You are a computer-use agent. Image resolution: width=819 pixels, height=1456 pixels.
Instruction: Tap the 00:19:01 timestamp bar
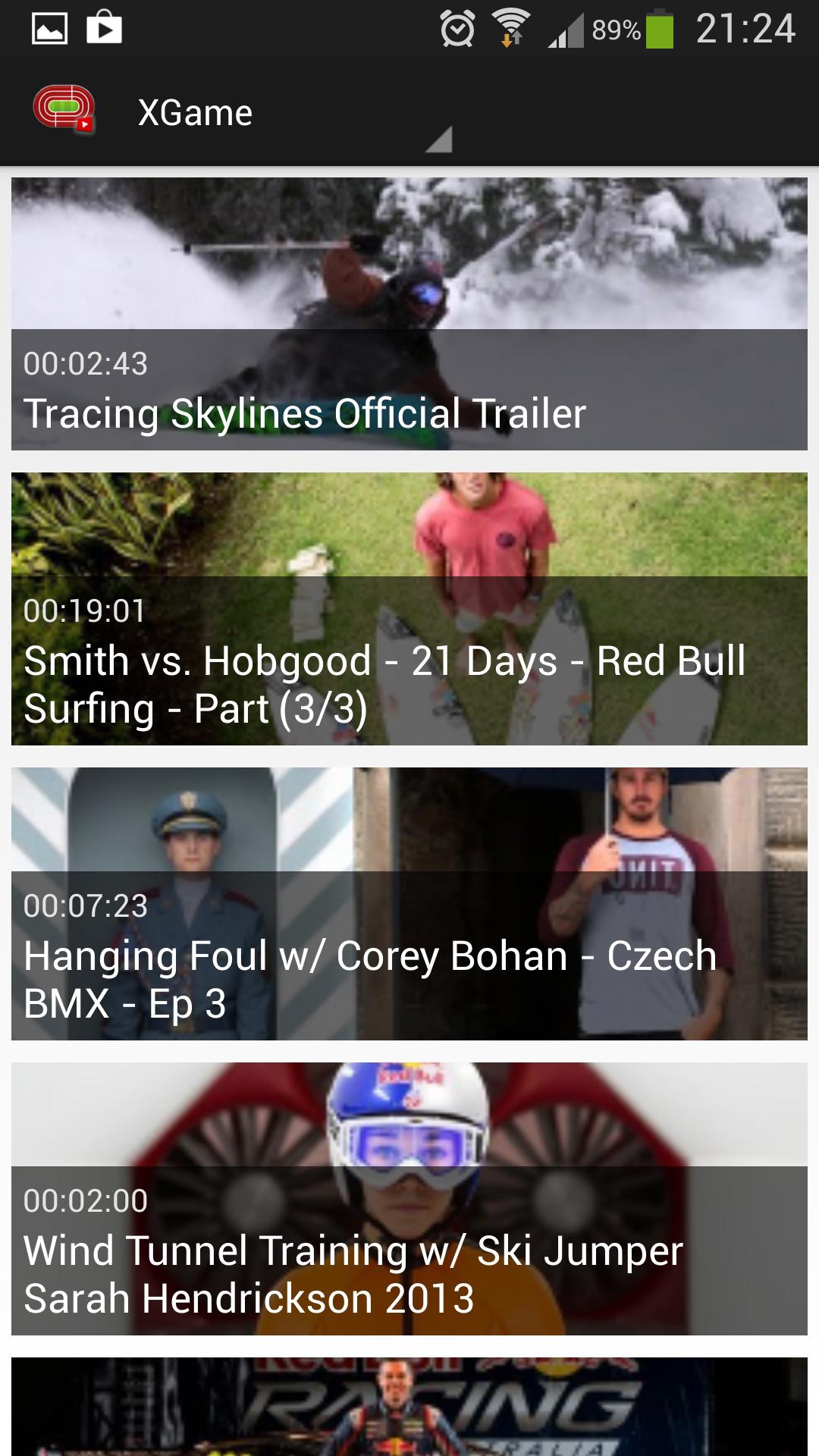[86, 610]
